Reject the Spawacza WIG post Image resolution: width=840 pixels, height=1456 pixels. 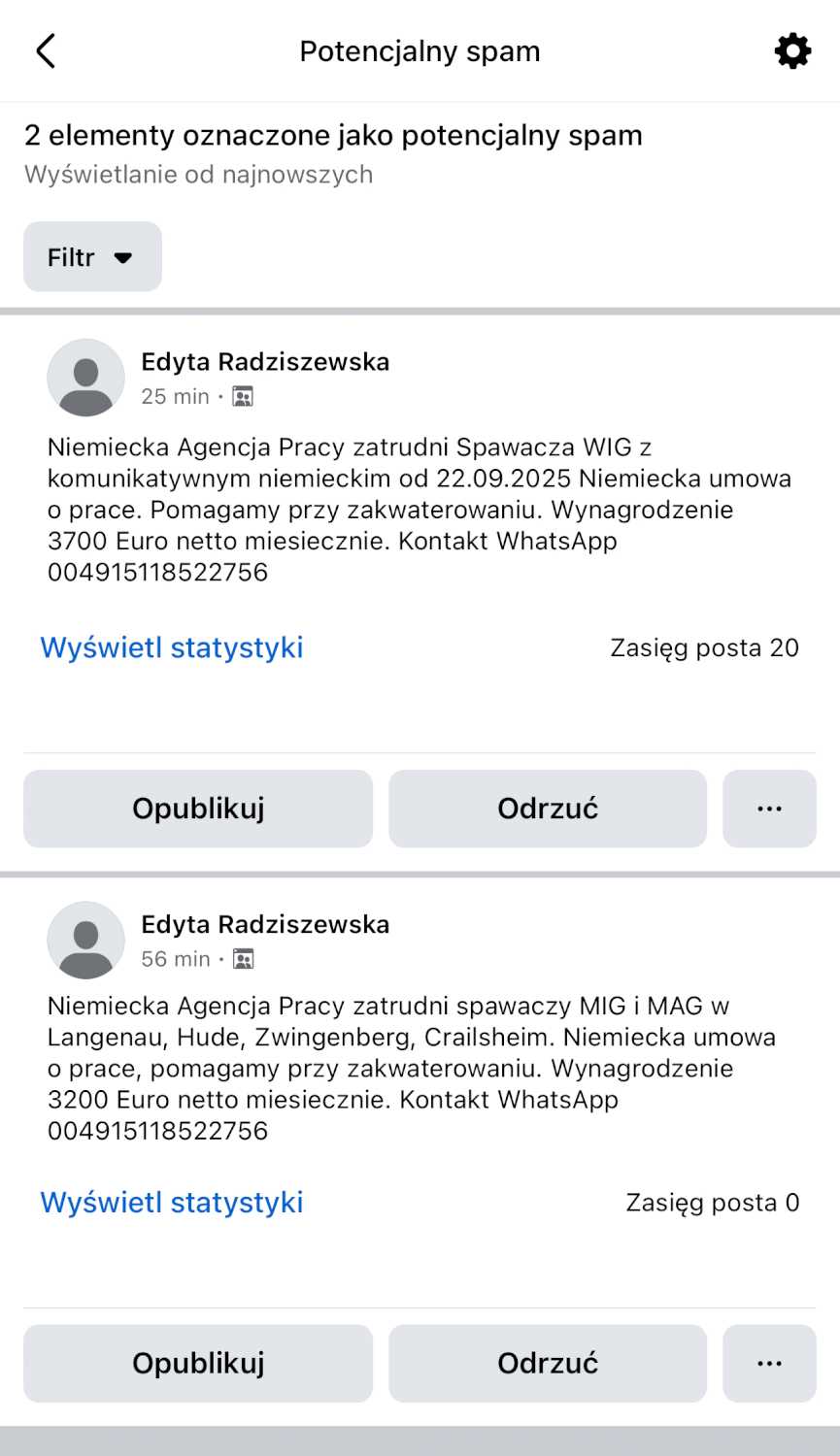pyautogui.click(x=548, y=809)
